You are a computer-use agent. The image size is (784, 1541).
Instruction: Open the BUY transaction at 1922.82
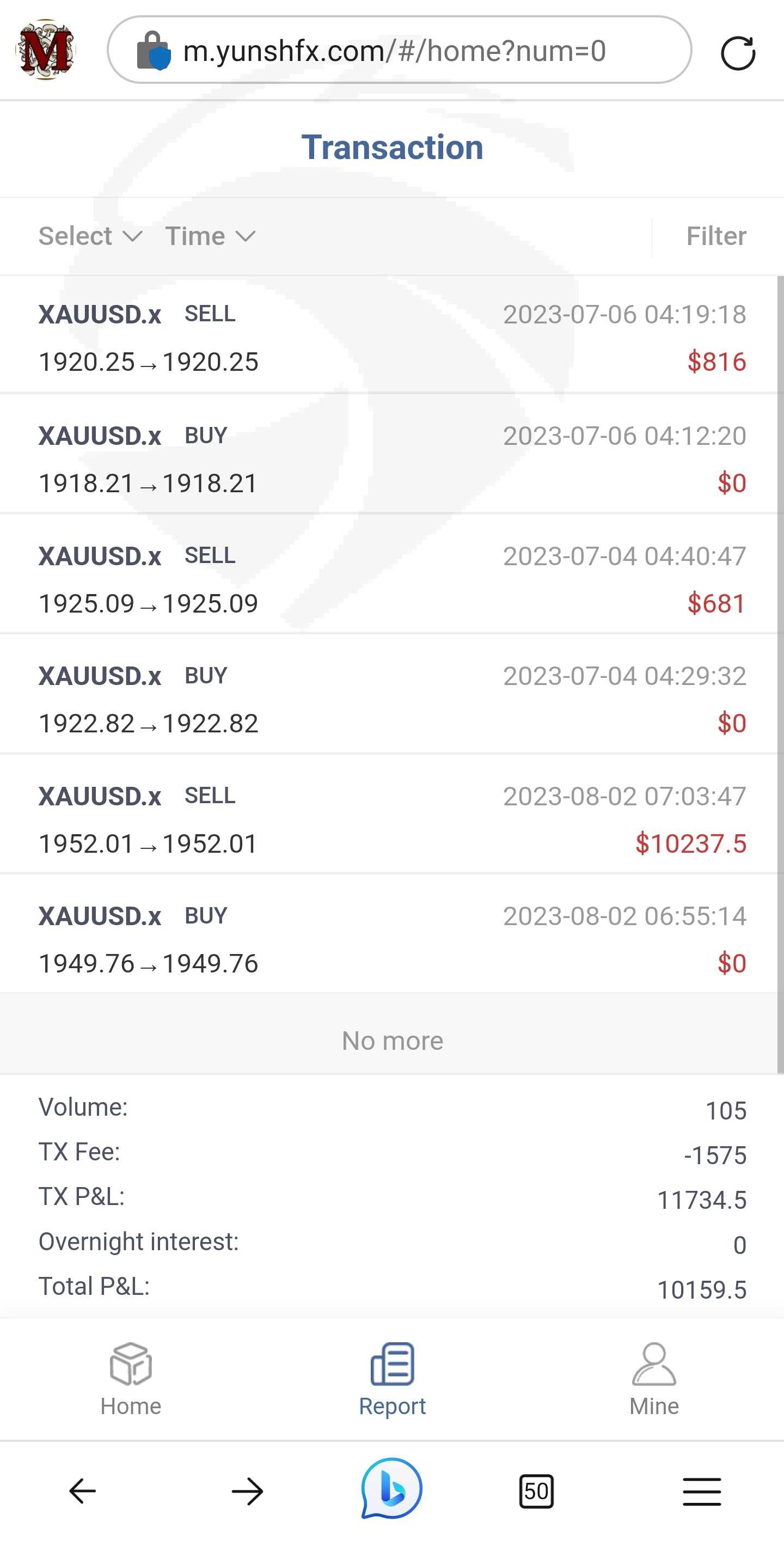pos(391,699)
